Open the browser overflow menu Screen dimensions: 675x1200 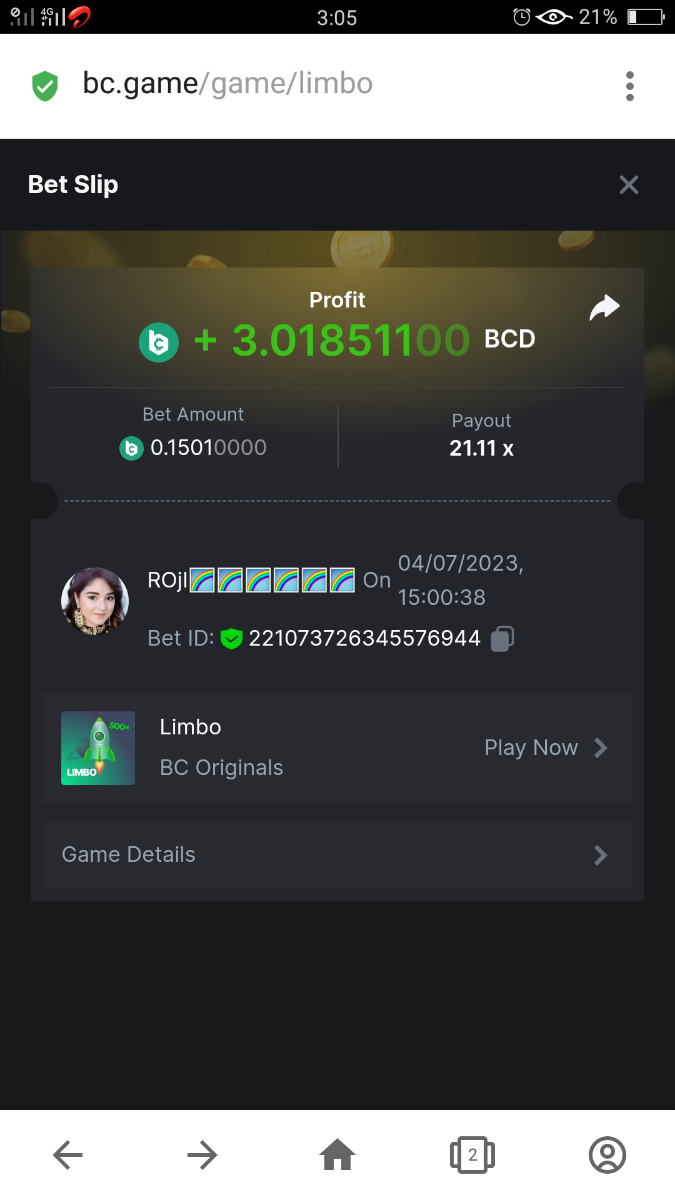pyautogui.click(x=629, y=86)
